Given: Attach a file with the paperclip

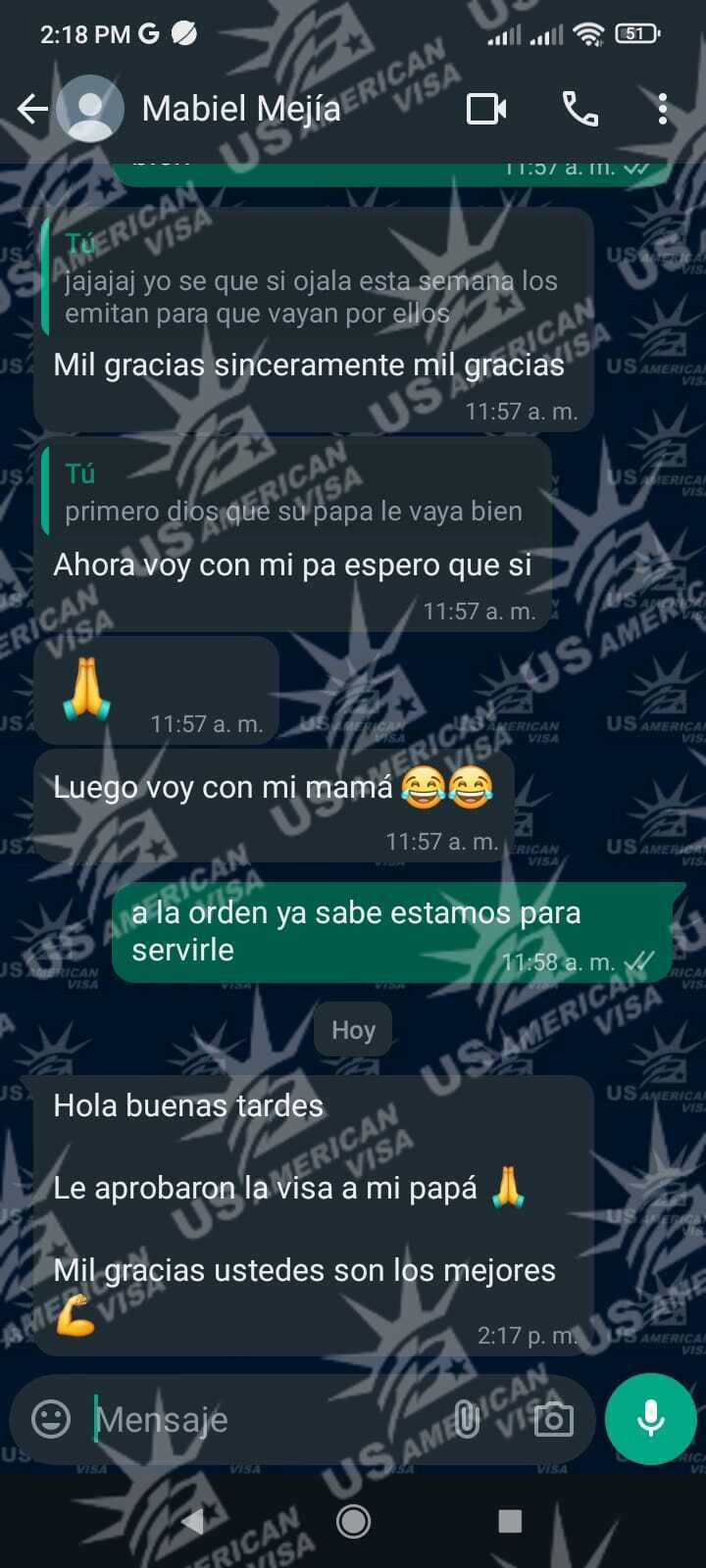Looking at the screenshot, I should coord(468,1418).
